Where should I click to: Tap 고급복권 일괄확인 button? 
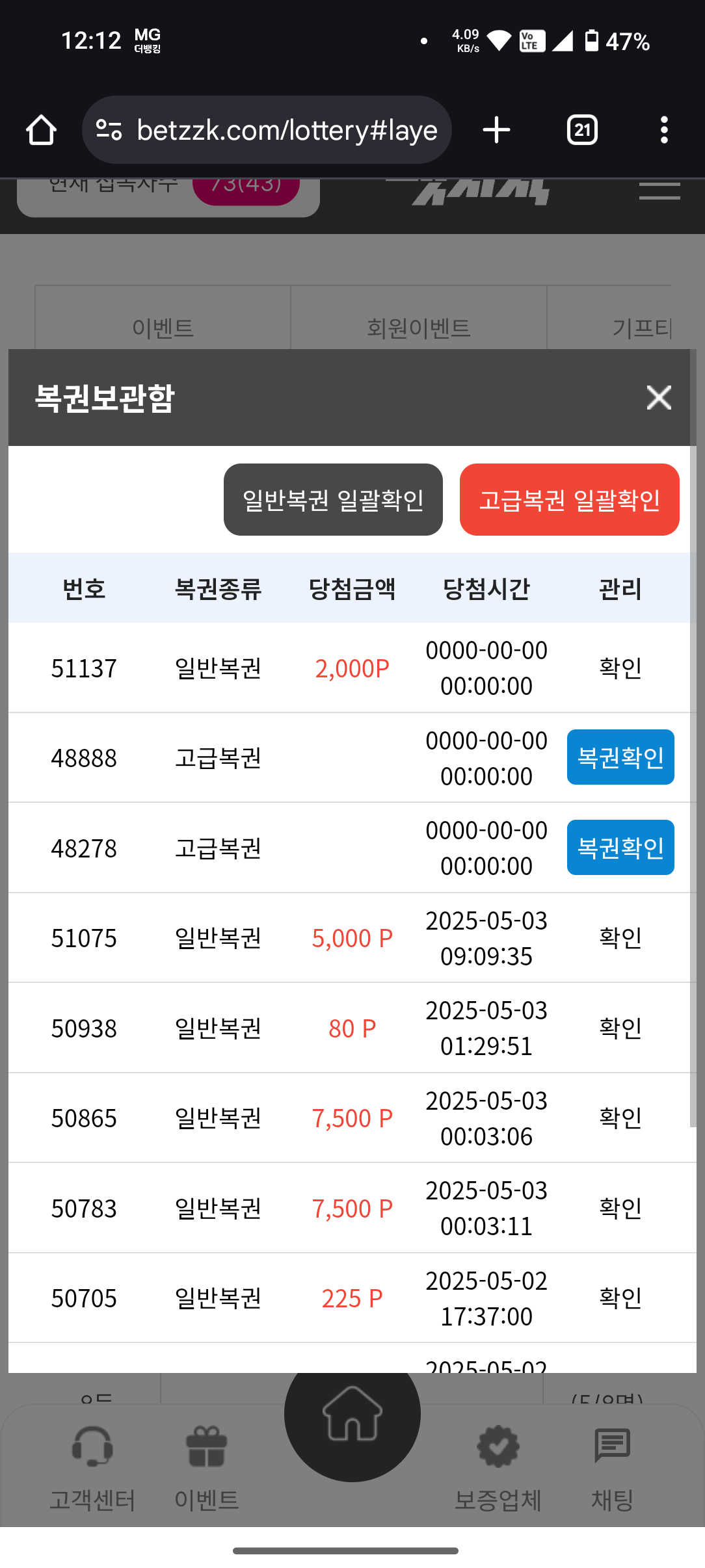click(x=569, y=500)
